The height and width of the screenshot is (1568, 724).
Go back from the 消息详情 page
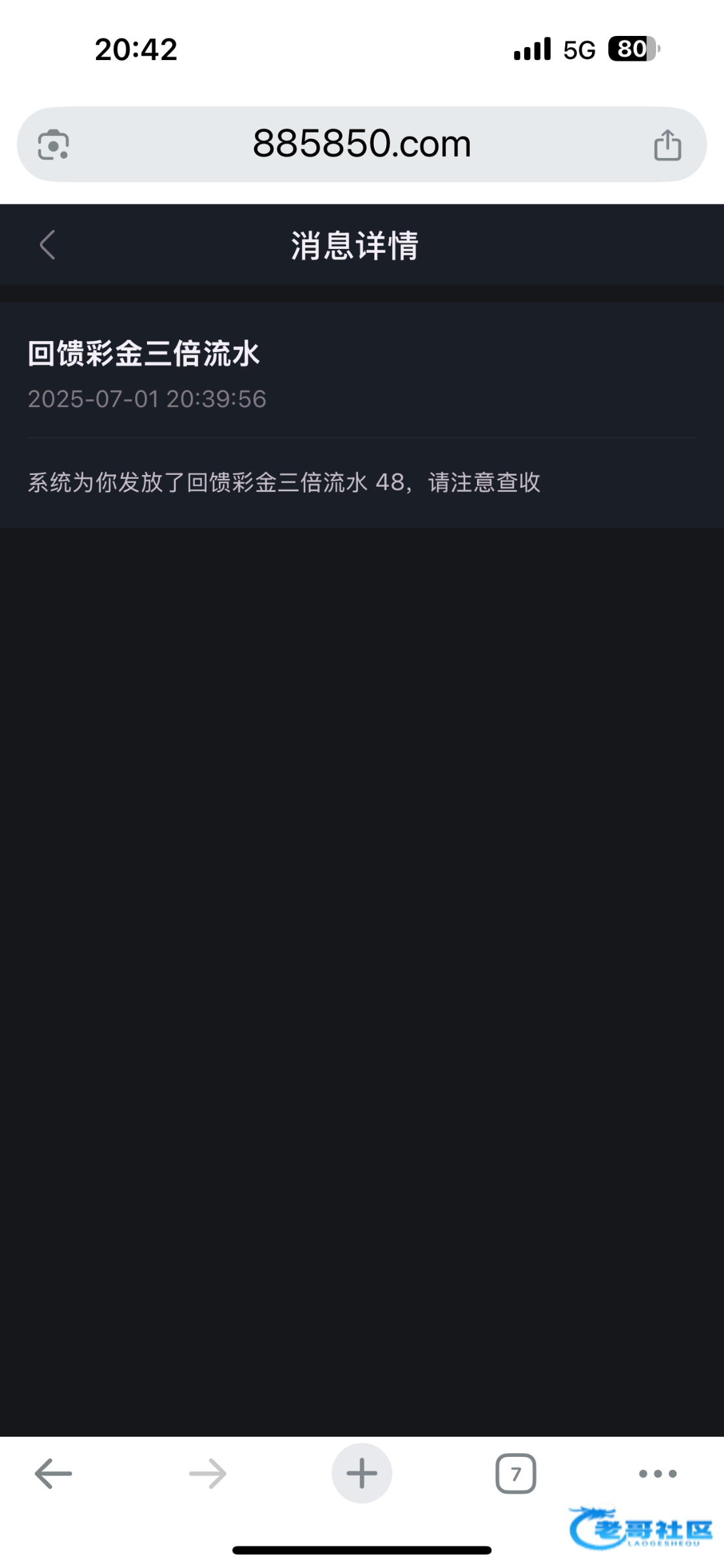(x=48, y=246)
